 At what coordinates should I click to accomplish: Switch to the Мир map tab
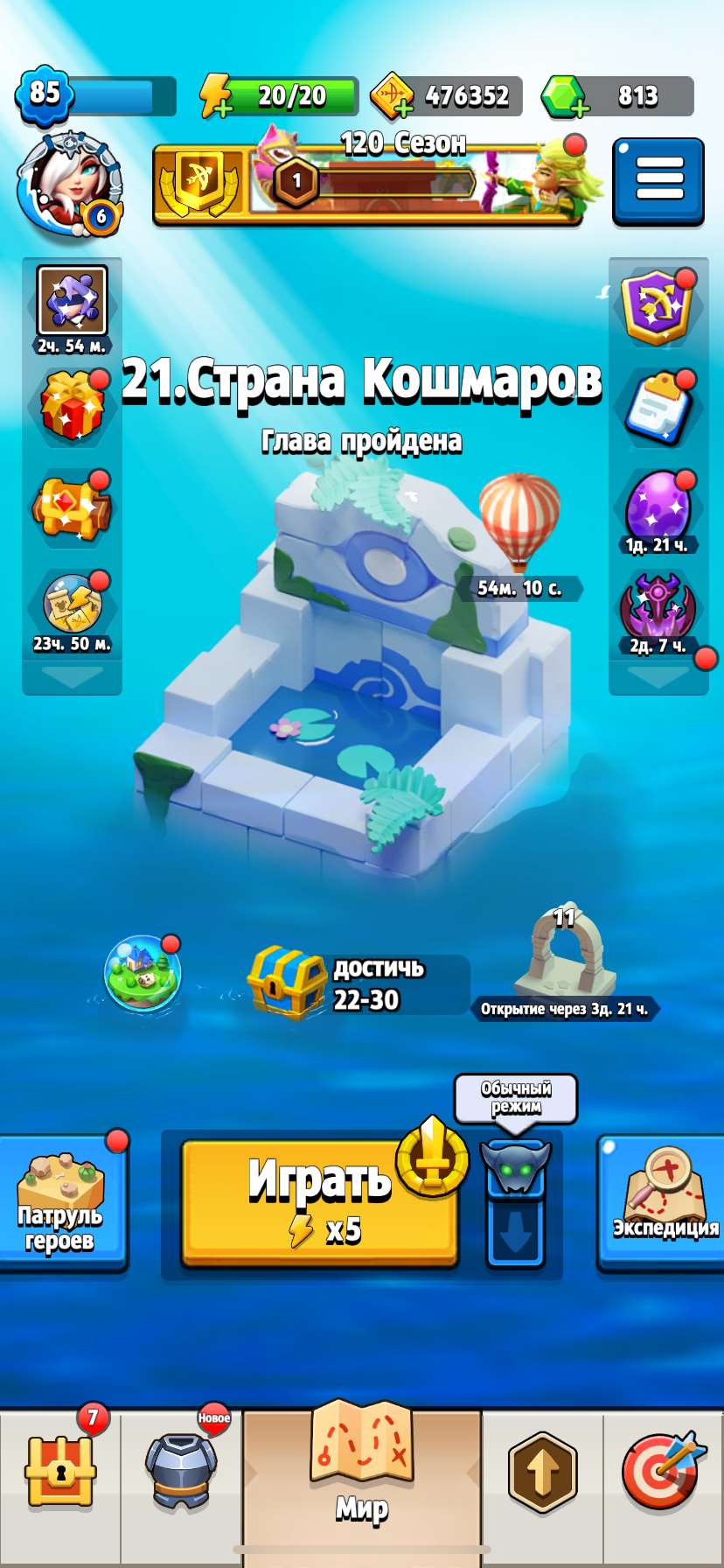coord(361,1479)
